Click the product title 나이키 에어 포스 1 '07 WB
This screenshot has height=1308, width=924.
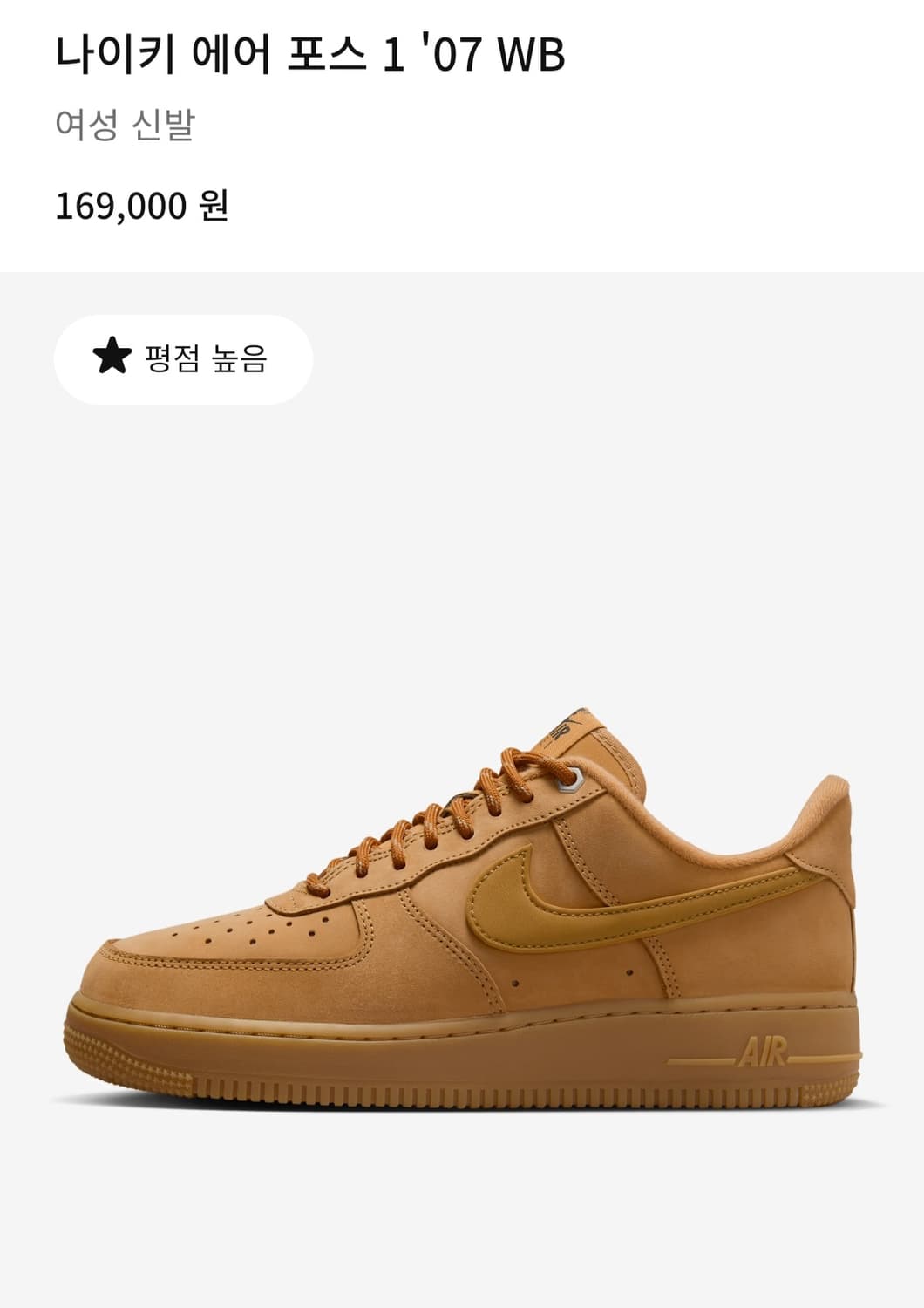click(309, 54)
